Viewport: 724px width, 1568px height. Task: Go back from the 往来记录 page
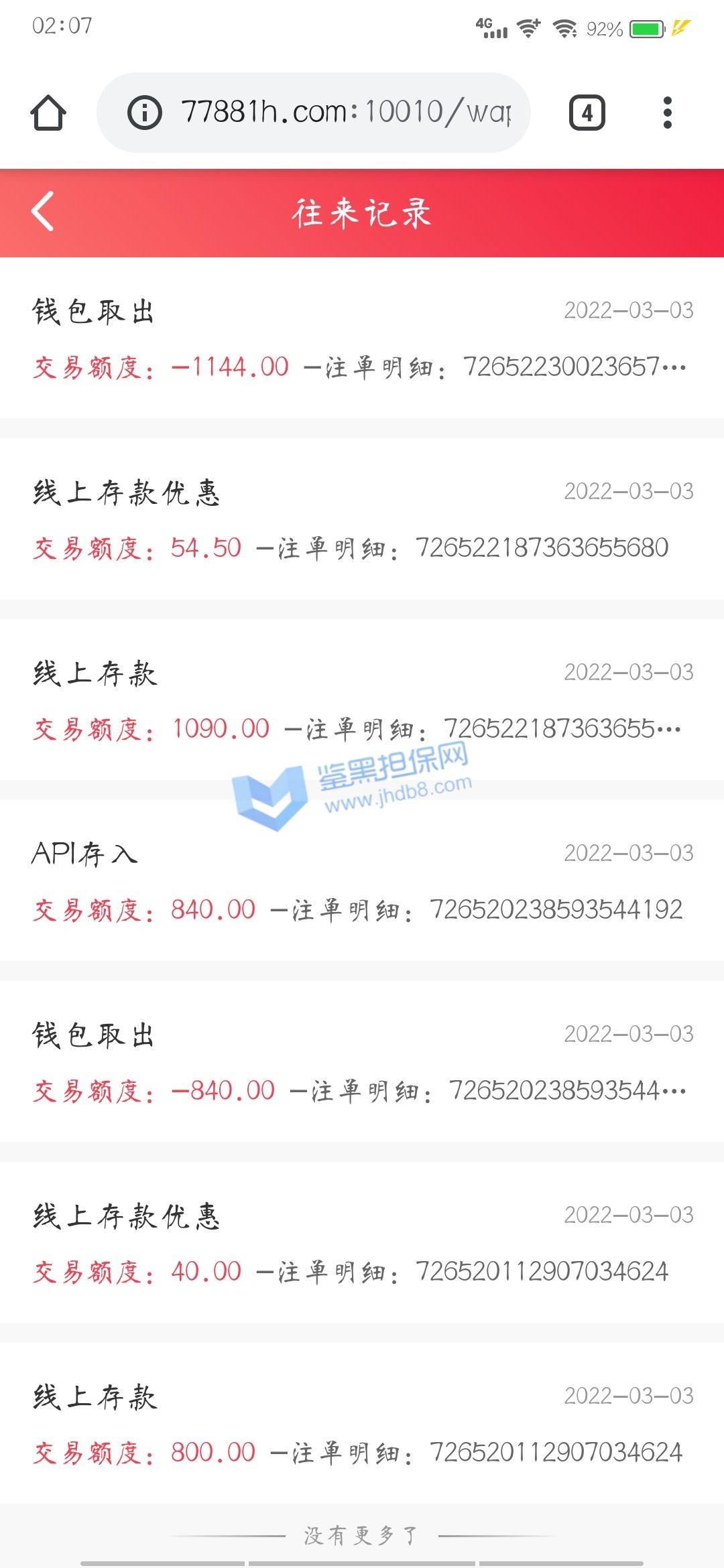pyautogui.click(x=43, y=212)
